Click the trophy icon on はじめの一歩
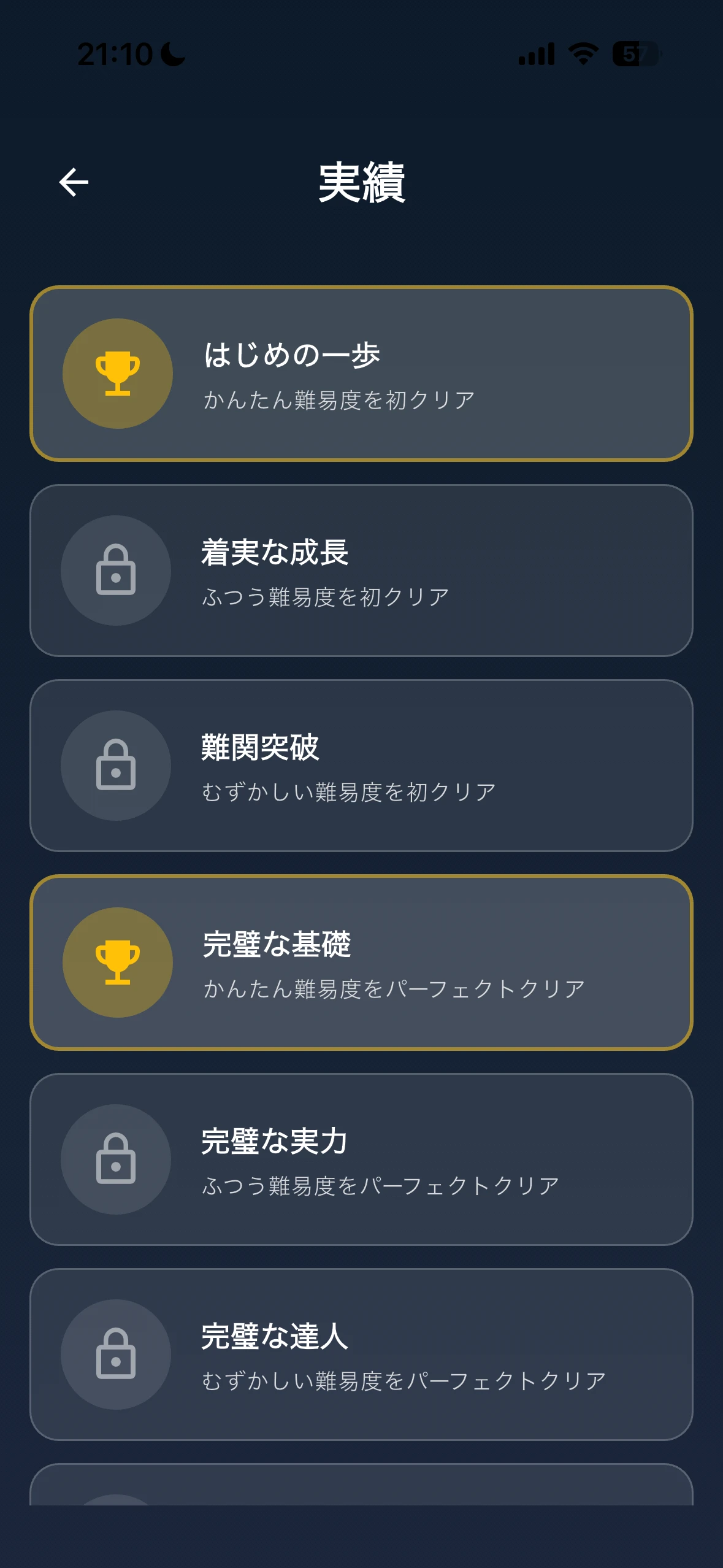Screen dimensions: 723x1568 [x=118, y=373]
